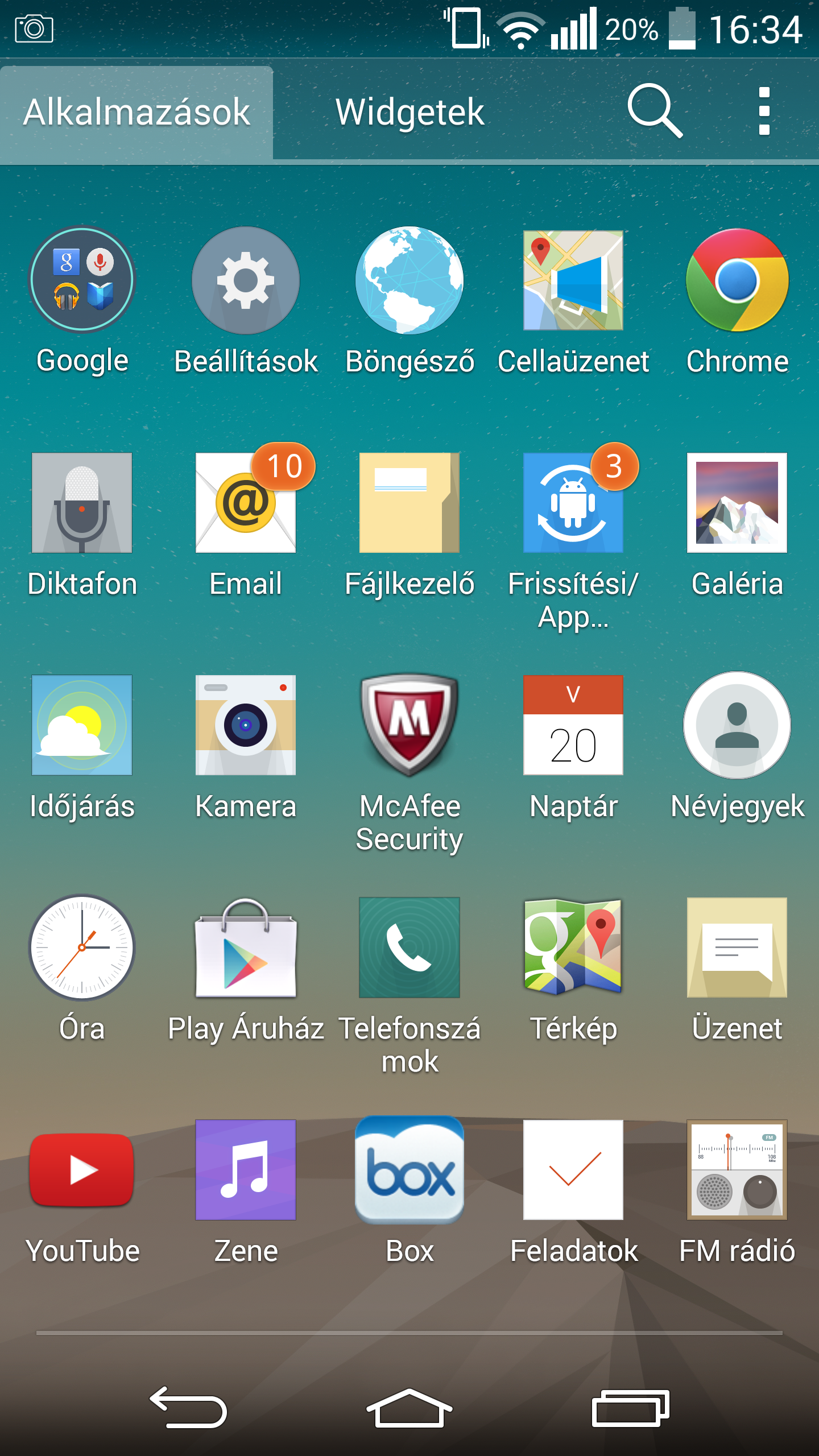Launch the YouTube app

coord(82,1170)
